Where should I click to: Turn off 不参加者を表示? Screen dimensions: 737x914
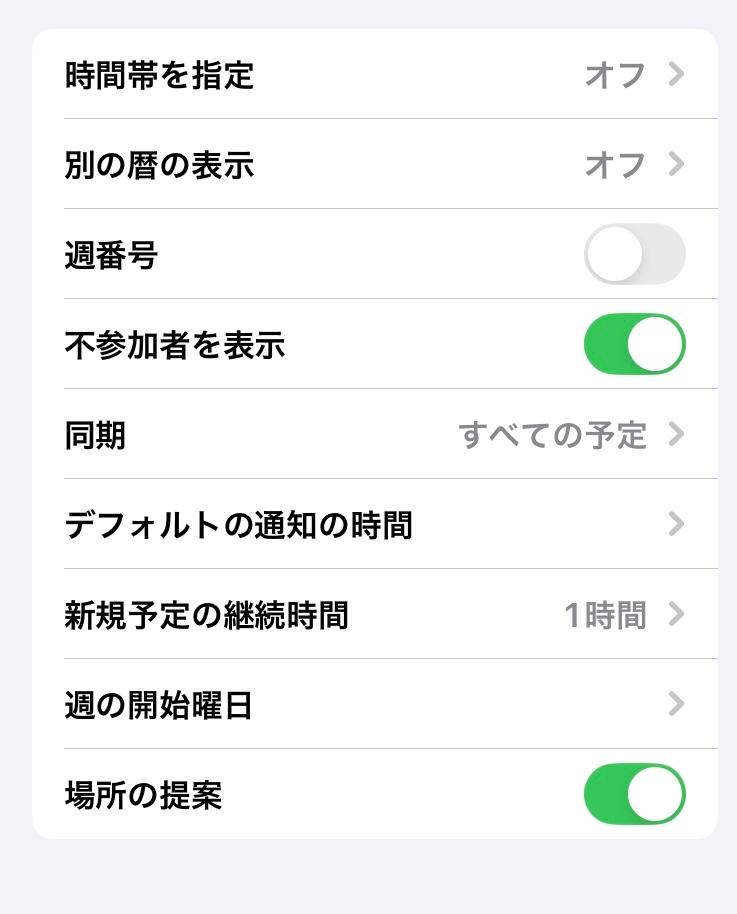click(634, 345)
